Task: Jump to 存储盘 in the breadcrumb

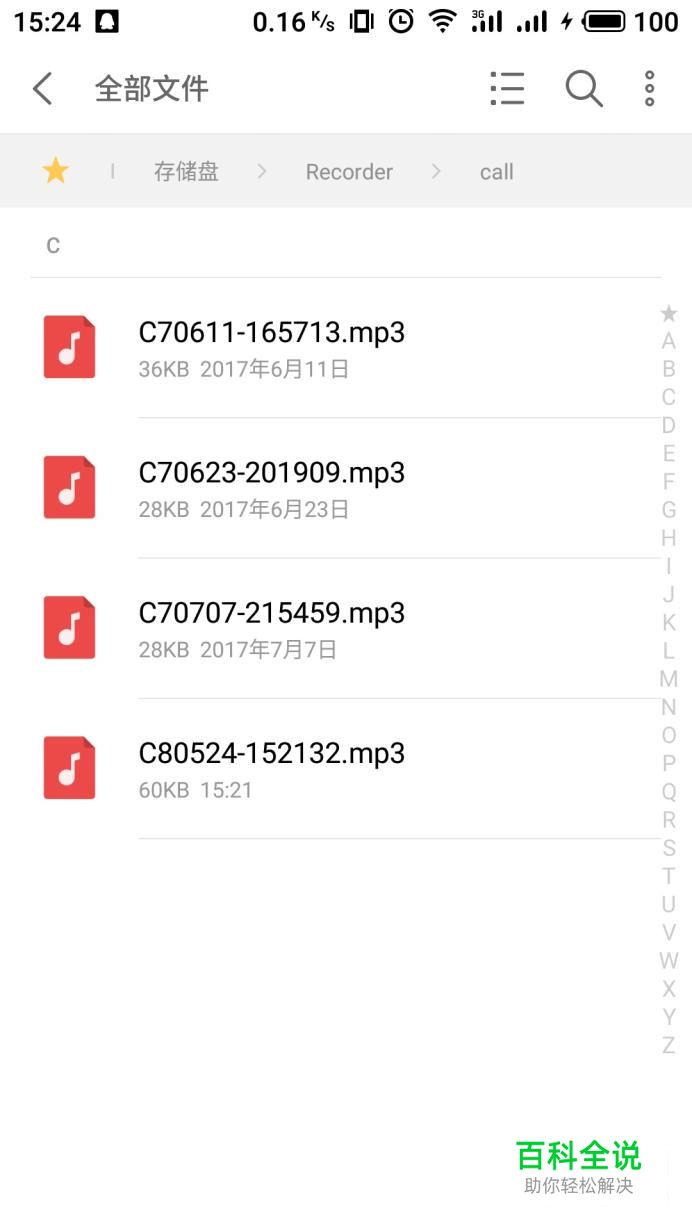Action: pos(186,172)
